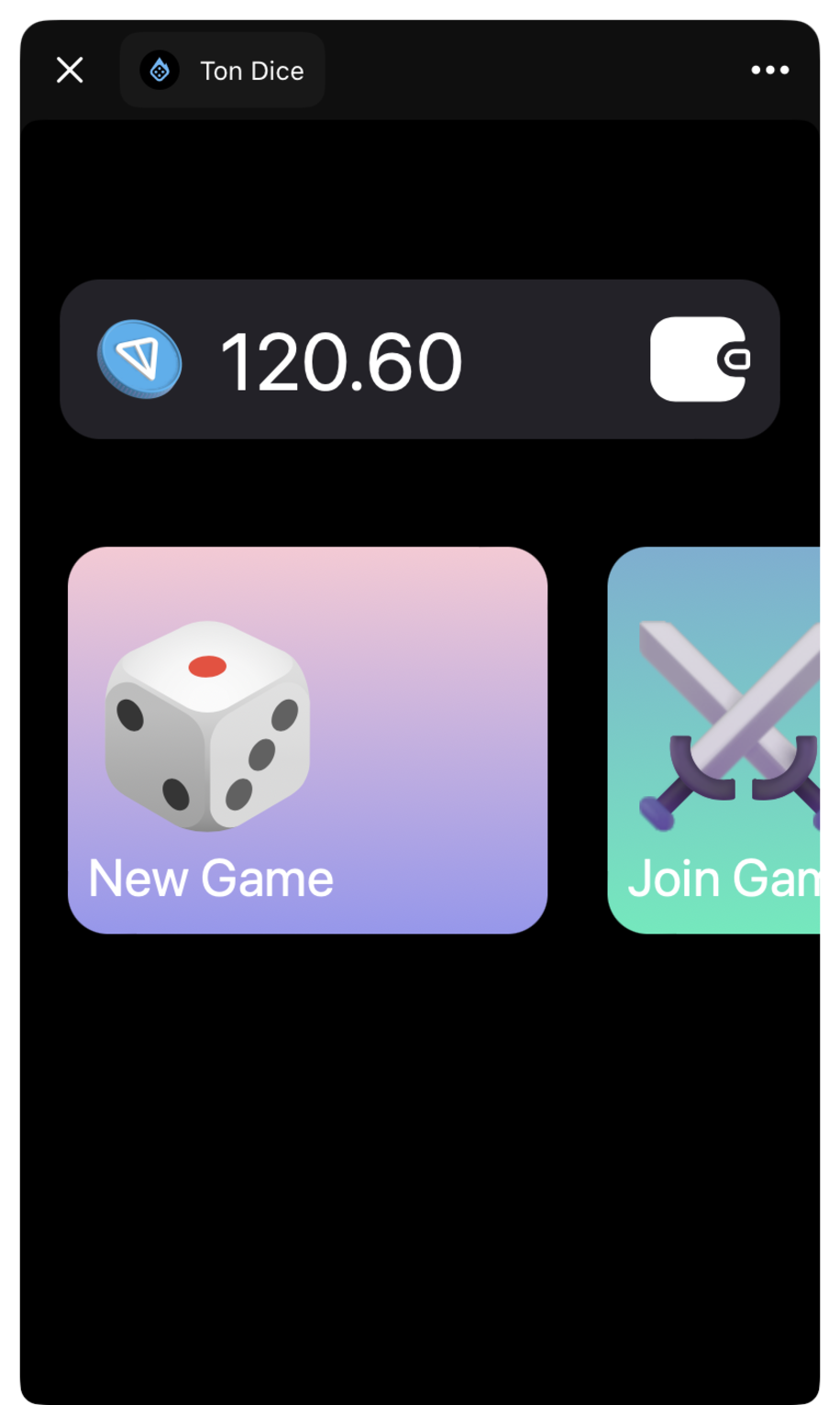The width and height of the screenshot is (840, 1405).
Task: Tap the three-dot ellipsis icon
Action: (768, 70)
